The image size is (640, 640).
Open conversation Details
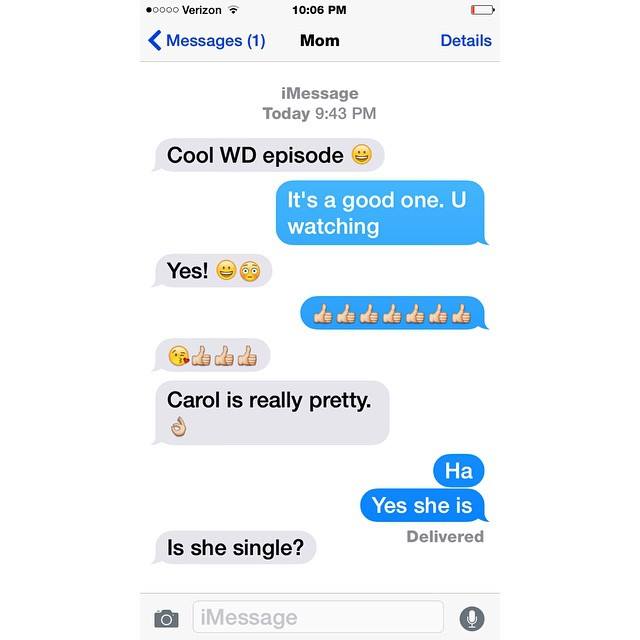[x=465, y=41]
